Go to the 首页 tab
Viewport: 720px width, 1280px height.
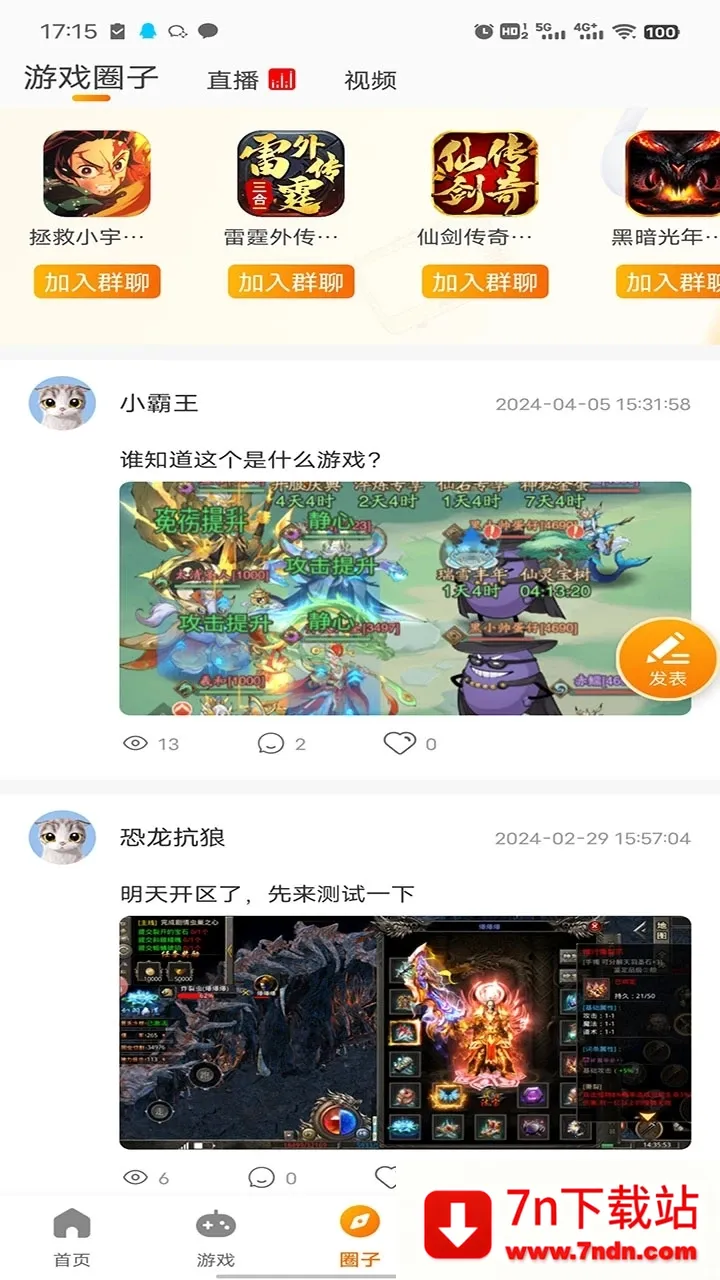click(x=72, y=1237)
